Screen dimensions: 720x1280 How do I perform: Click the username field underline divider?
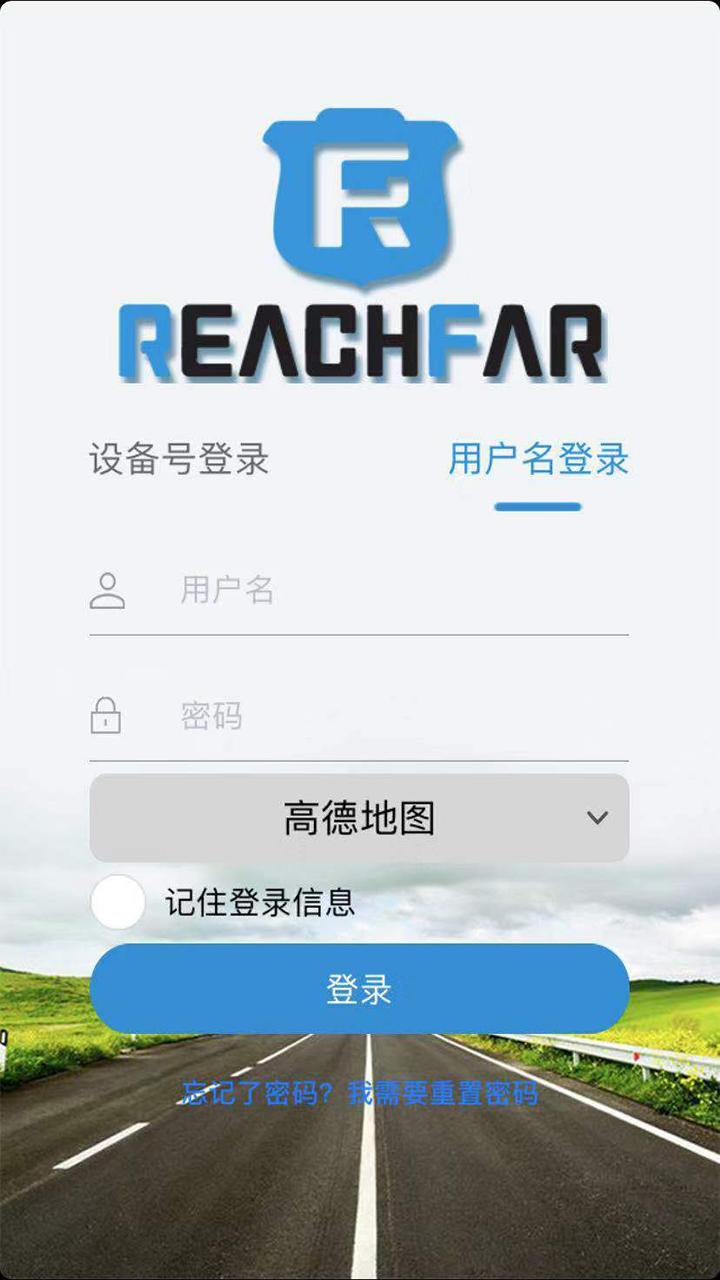(360, 633)
